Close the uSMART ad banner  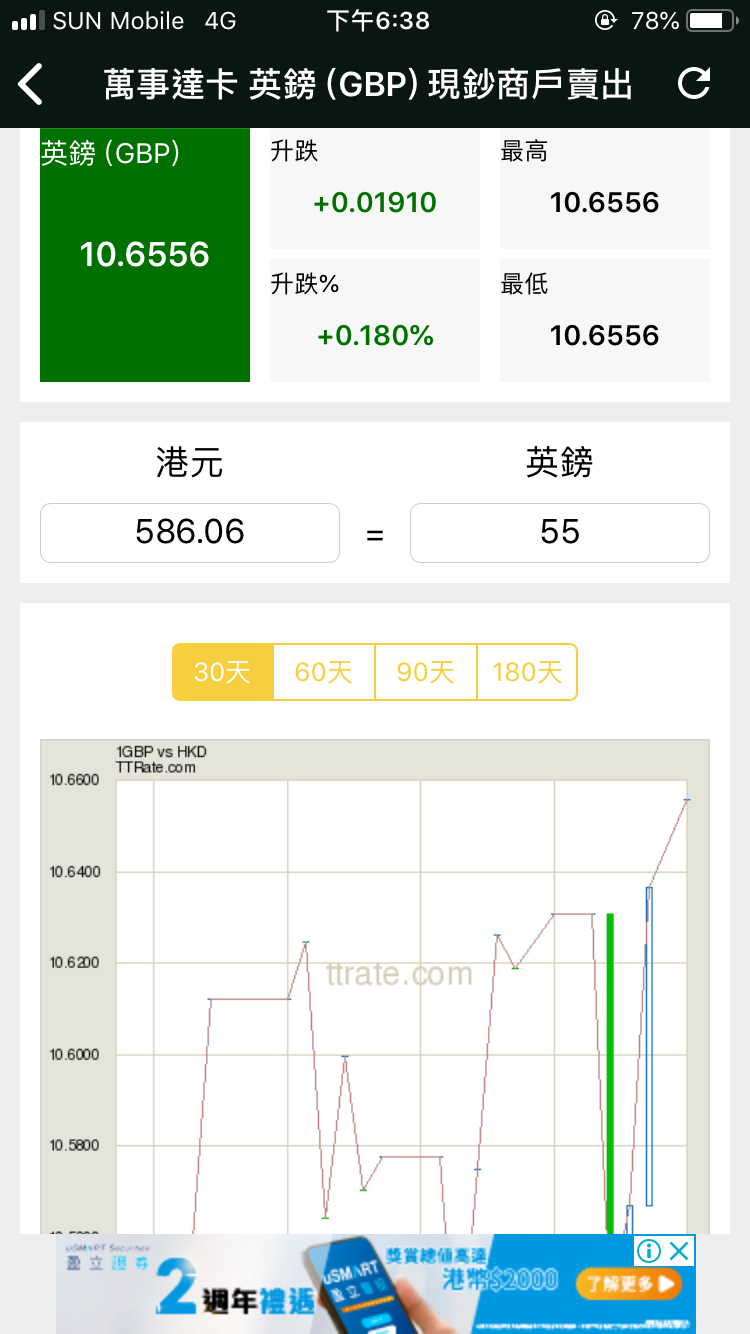click(x=680, y=1250)
